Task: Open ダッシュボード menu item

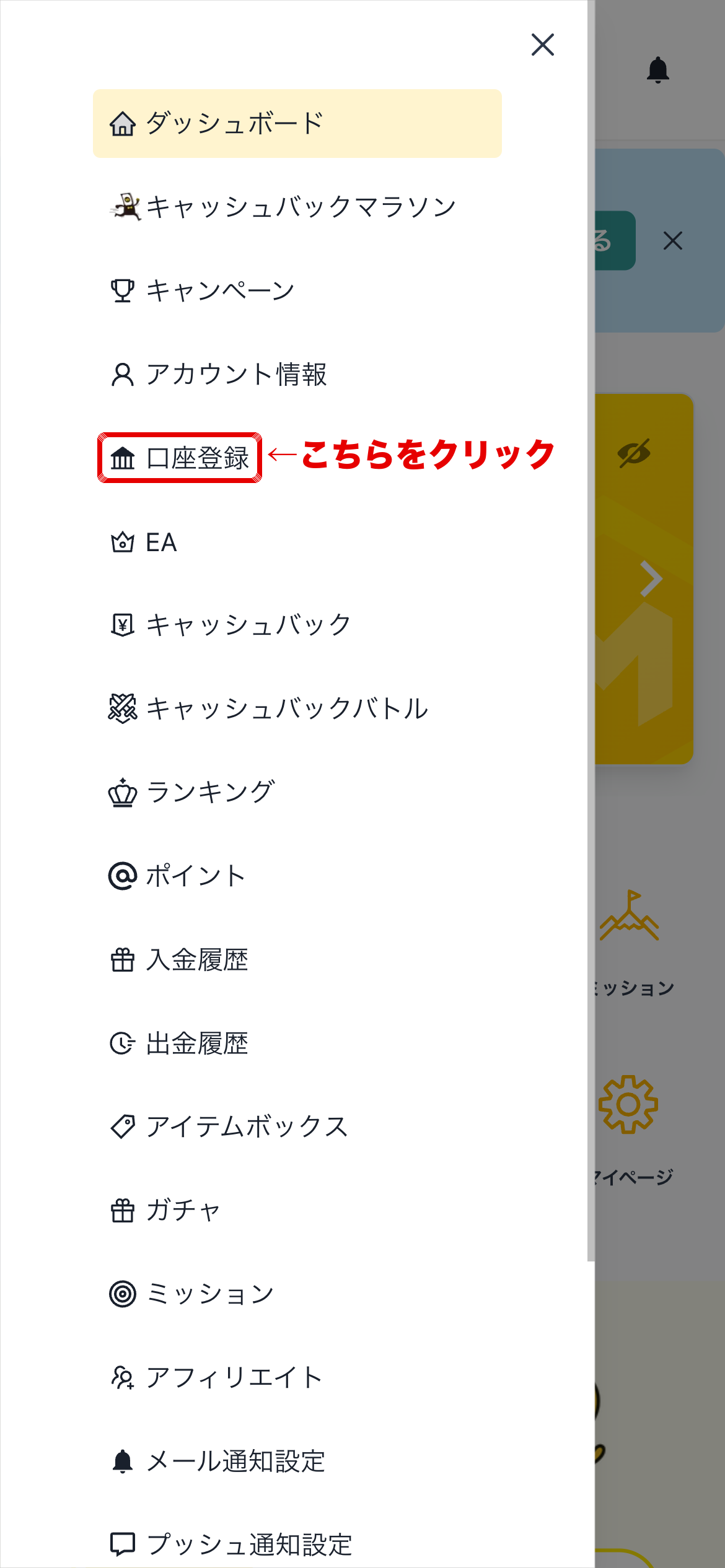Action: (x=297, y=123)
